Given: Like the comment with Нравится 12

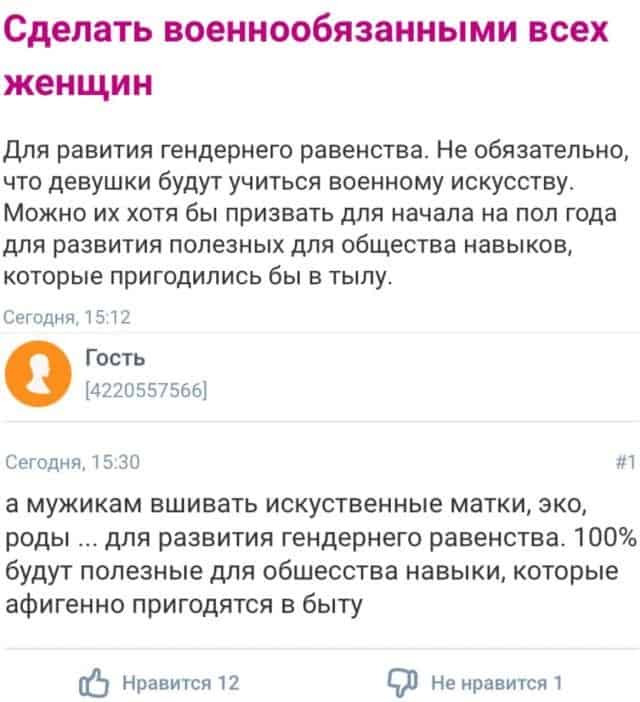Looking at the screenshot, I should tap(160, 682).
